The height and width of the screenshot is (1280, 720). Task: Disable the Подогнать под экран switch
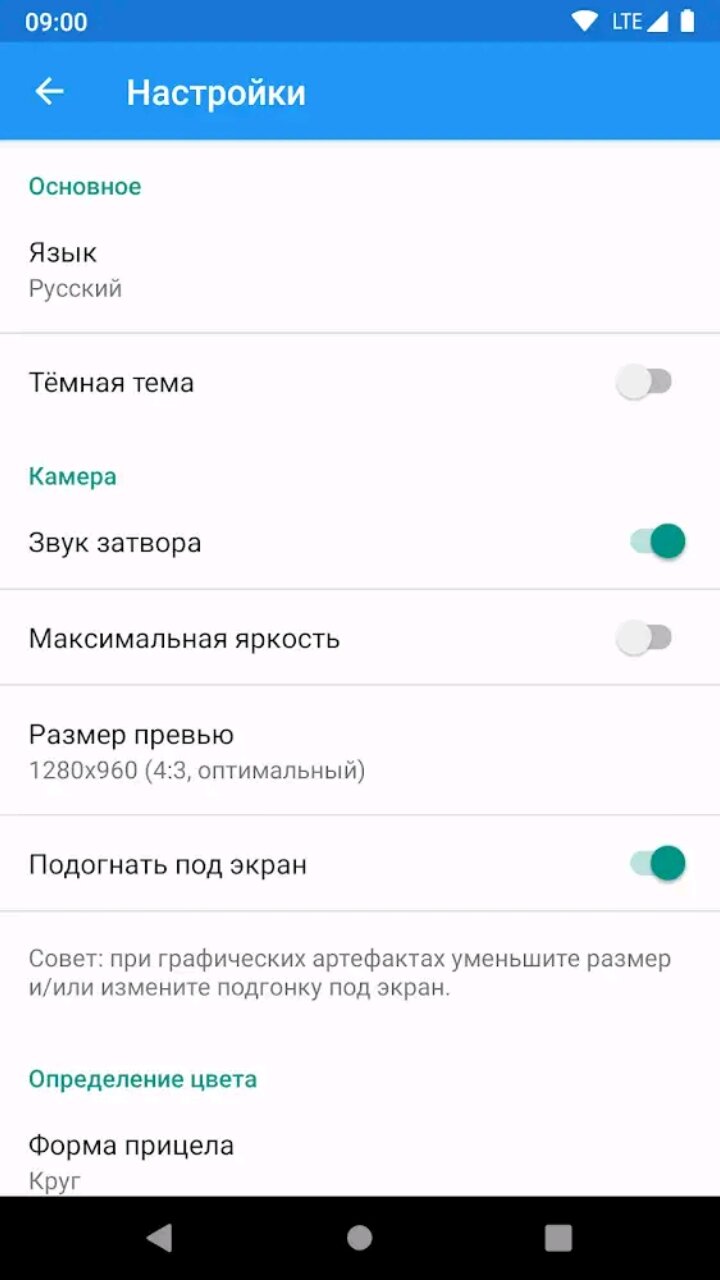pos(657,863)
